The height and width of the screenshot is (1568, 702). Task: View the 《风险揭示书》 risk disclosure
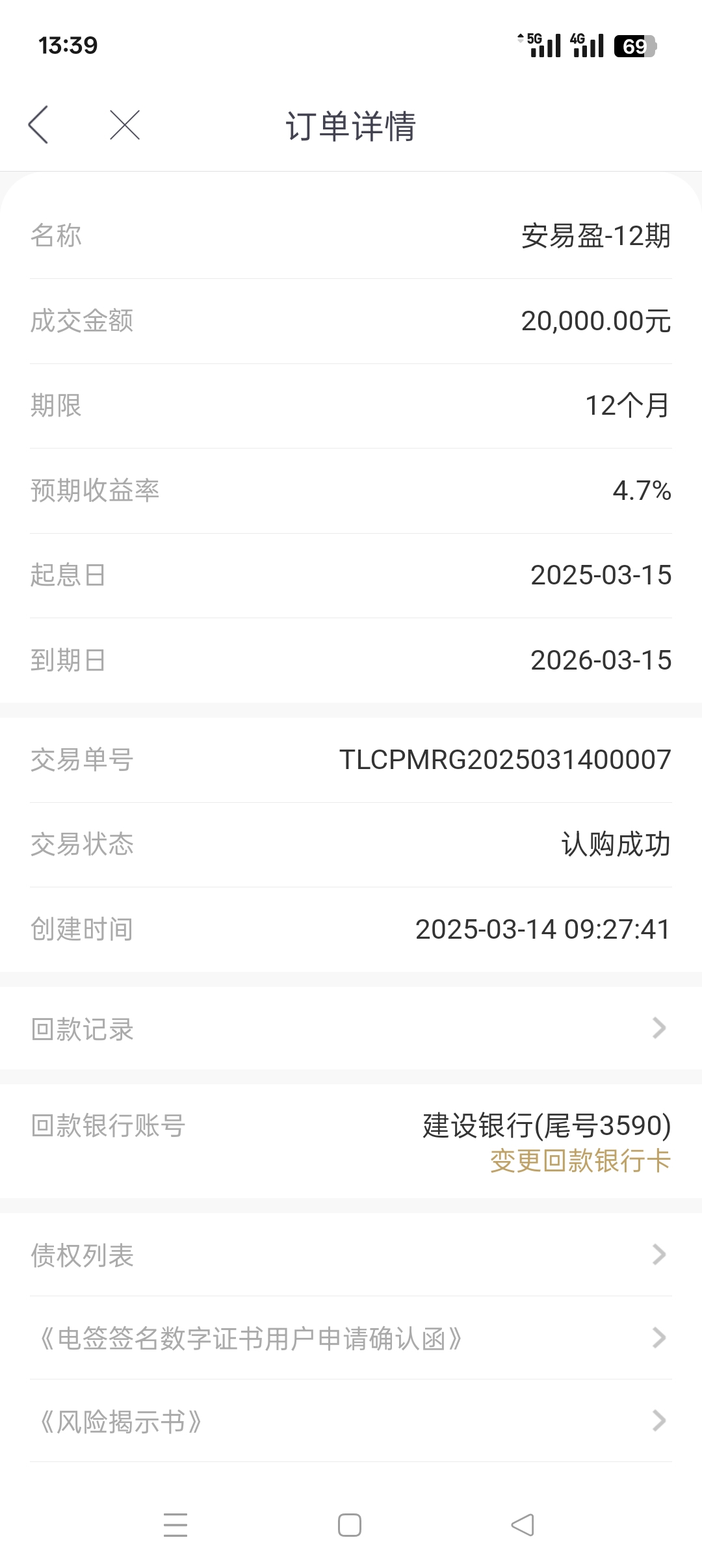pyautogui.click(x=351, y=1421)
